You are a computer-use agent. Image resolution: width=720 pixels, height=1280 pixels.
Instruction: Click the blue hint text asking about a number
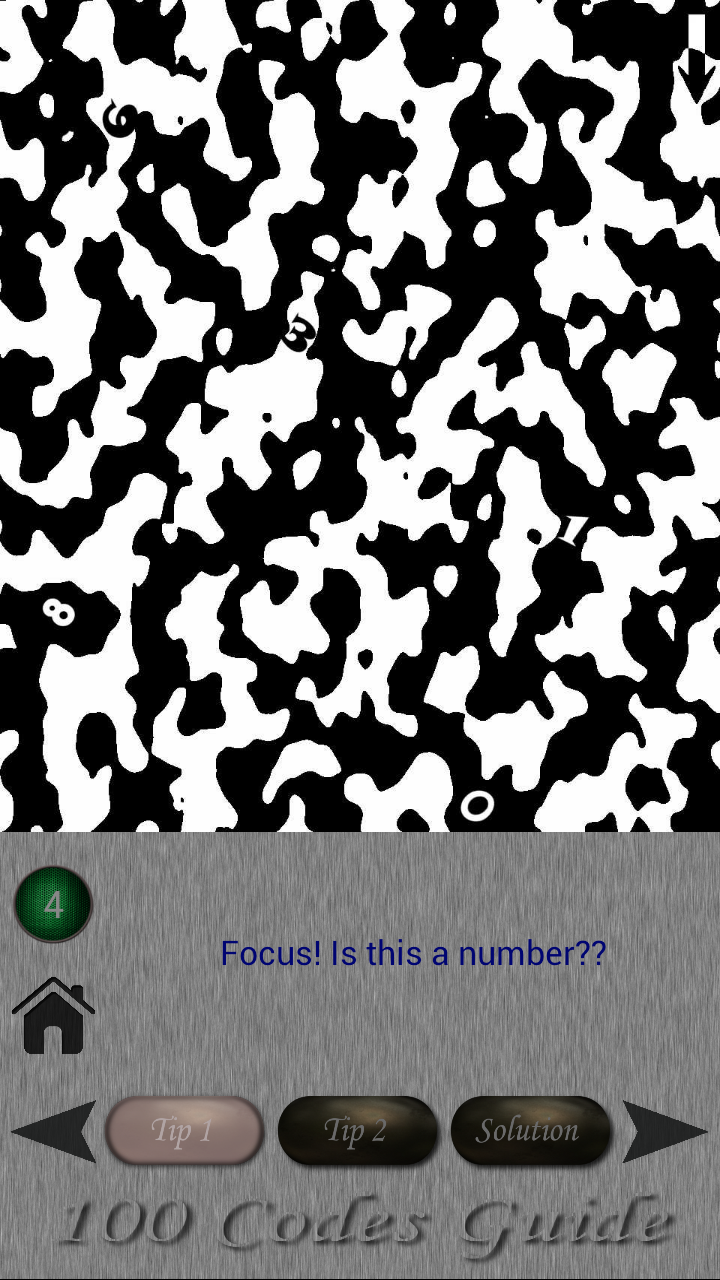413,954
